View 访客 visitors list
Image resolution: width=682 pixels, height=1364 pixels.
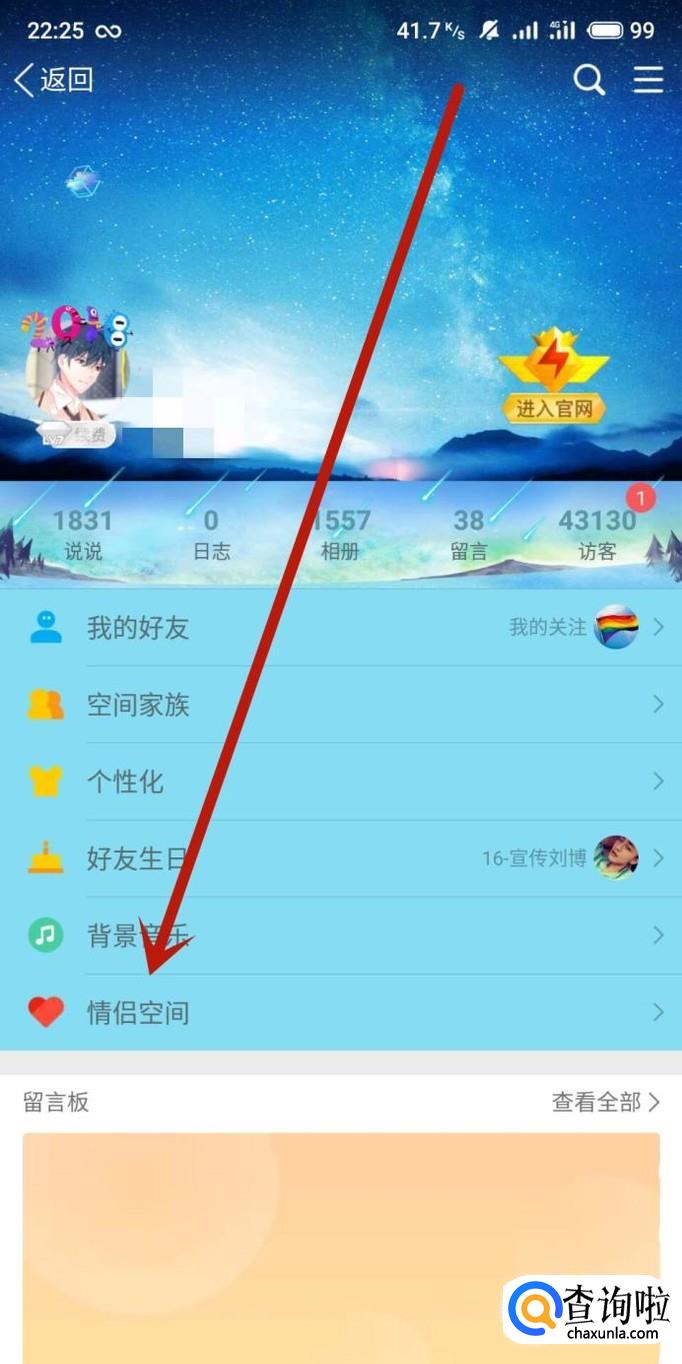point(597,534)
